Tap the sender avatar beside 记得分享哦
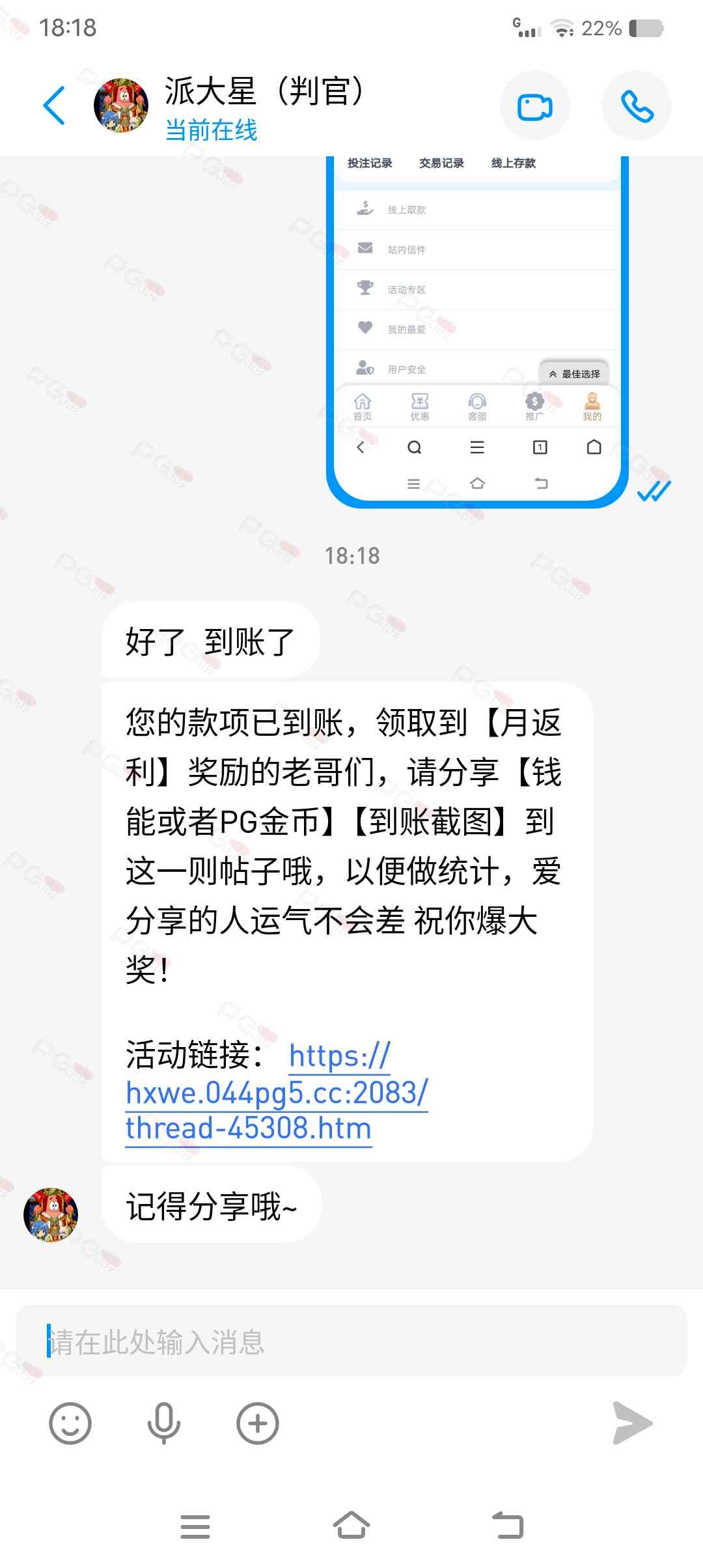Screen dimensions: 703x1568 tap(51, 1214)
